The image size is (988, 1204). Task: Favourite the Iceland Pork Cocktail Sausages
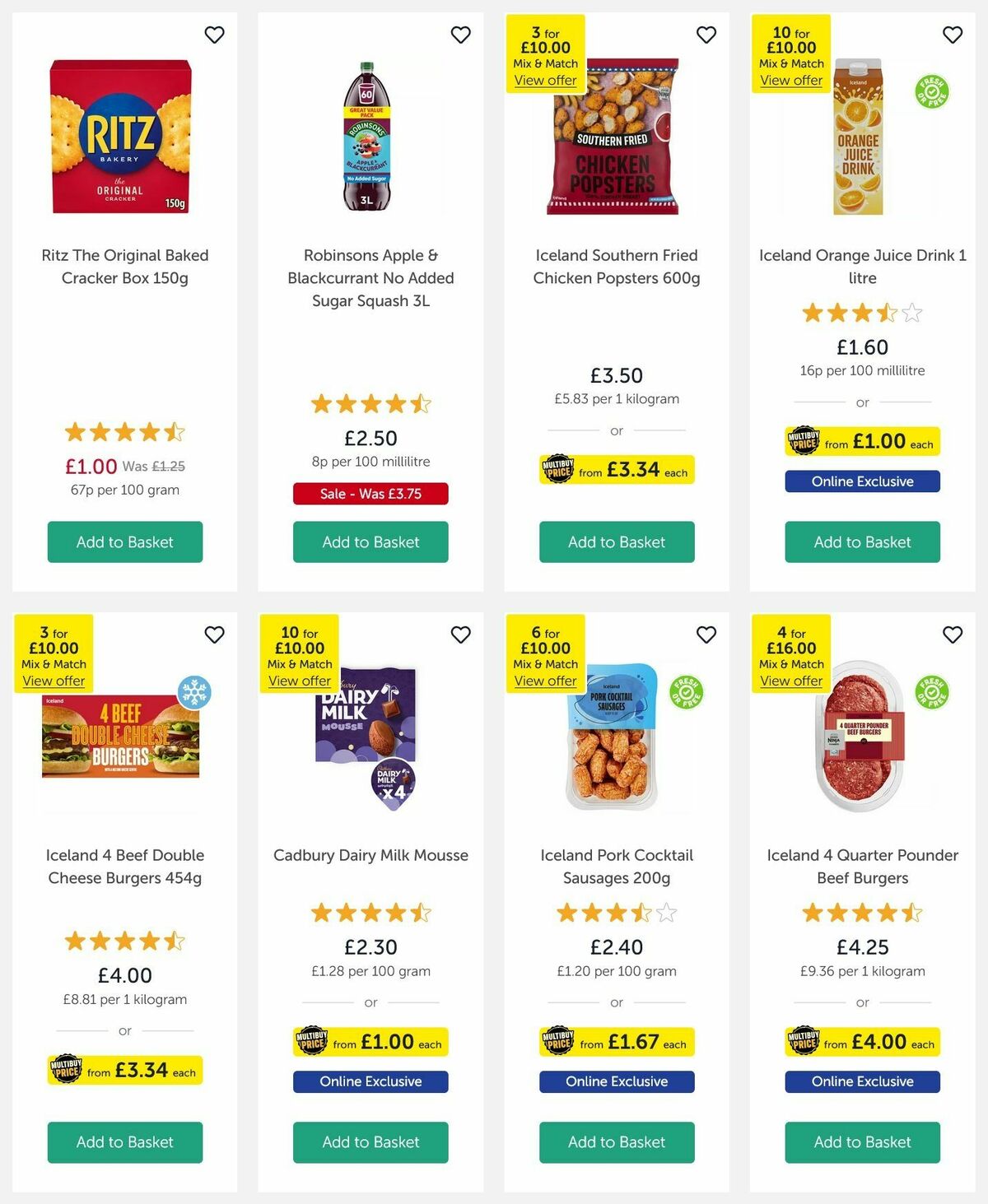pos(706,635)
